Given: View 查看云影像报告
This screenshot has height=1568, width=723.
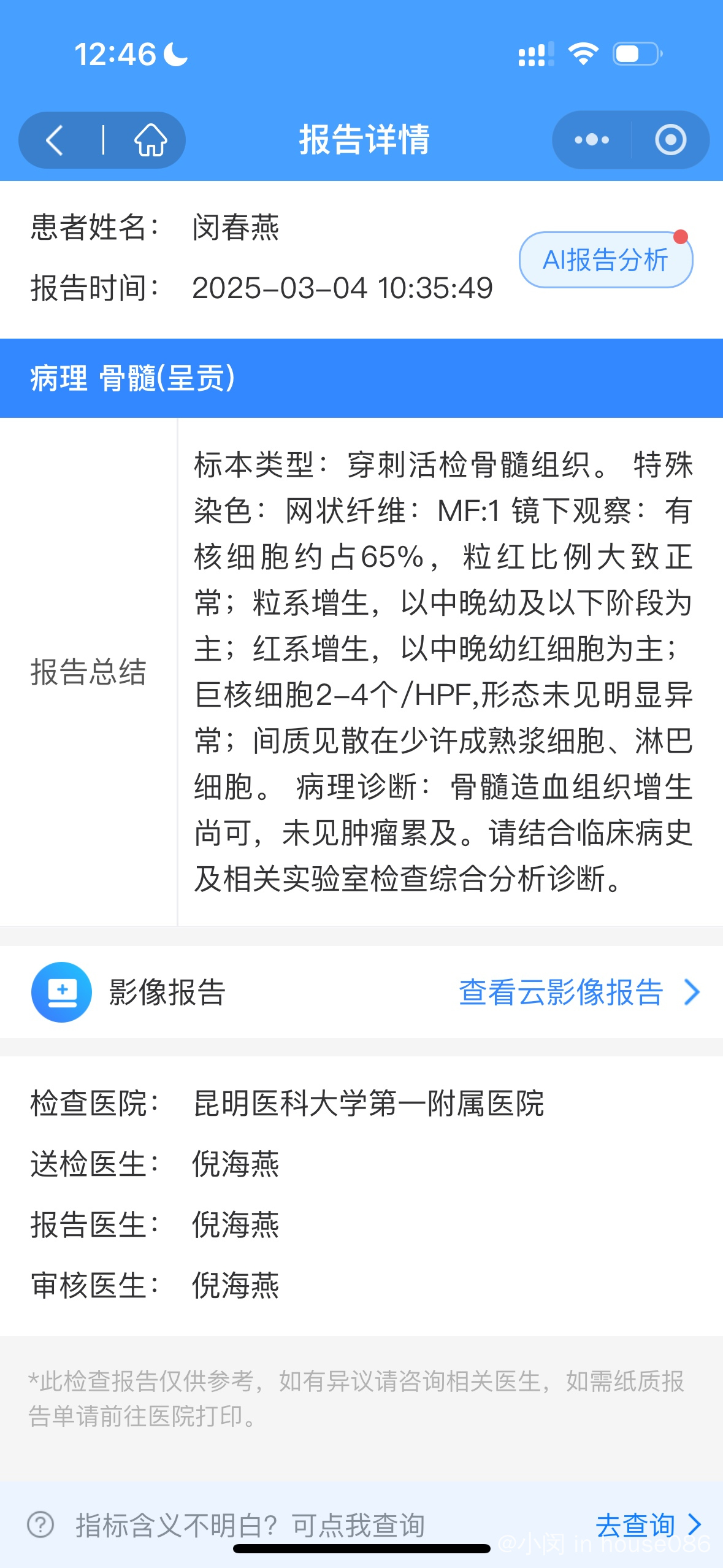Looking at the screenshot, I should point(580,992).
